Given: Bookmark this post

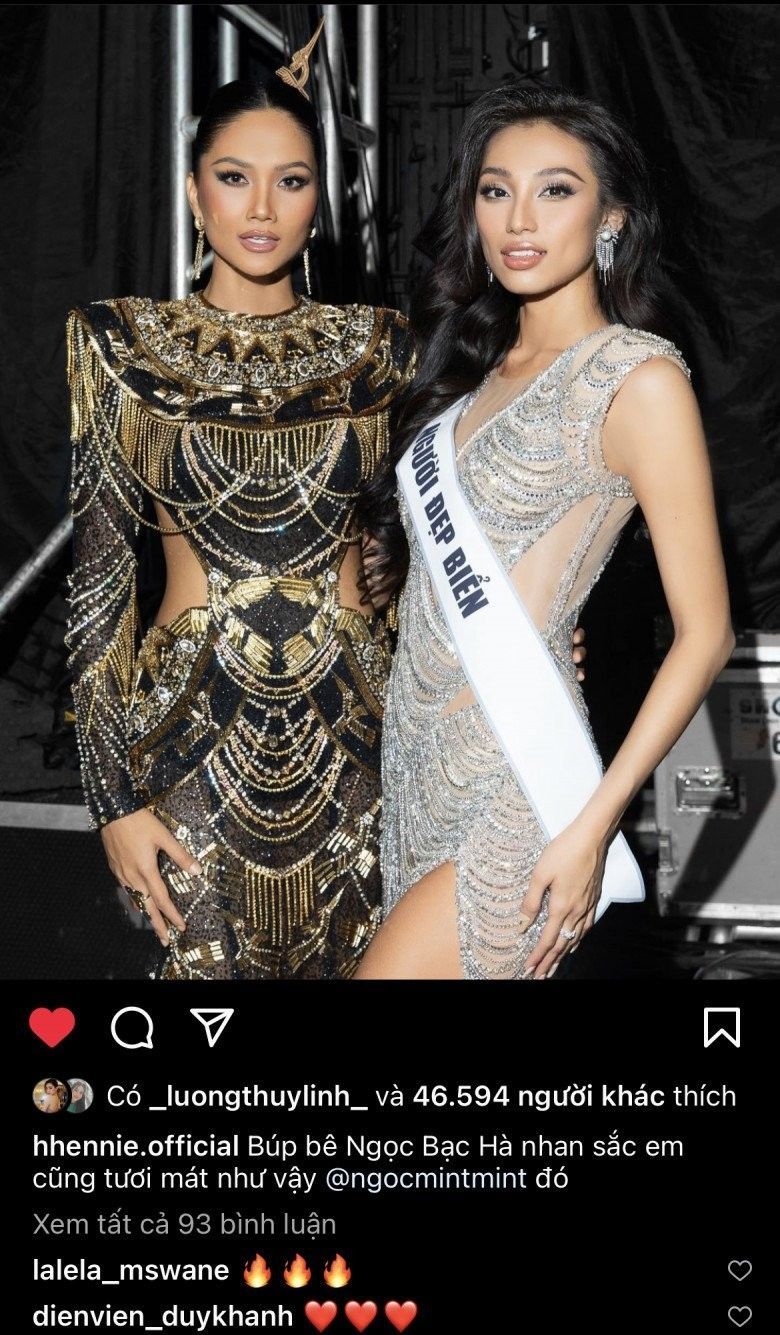Looking at the screenshot, I should tap(721, 1027).
